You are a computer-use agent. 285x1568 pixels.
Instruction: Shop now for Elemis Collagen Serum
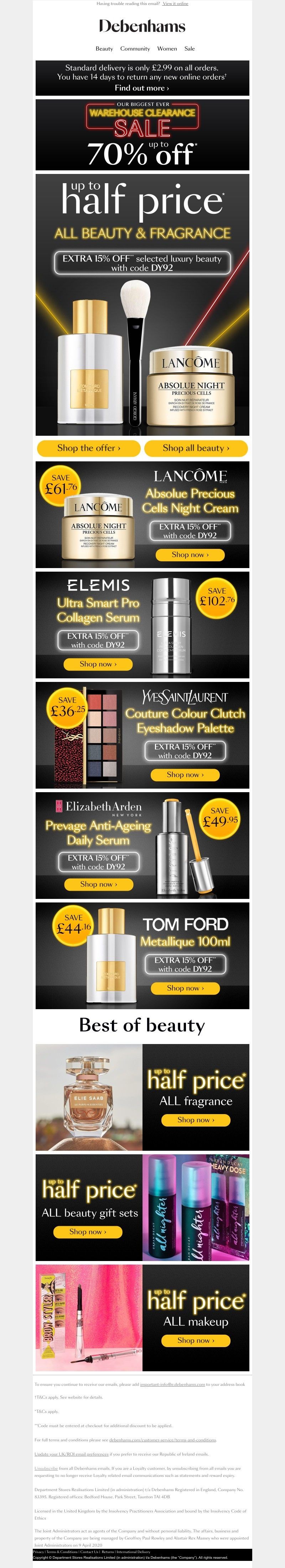click(98, 664)
